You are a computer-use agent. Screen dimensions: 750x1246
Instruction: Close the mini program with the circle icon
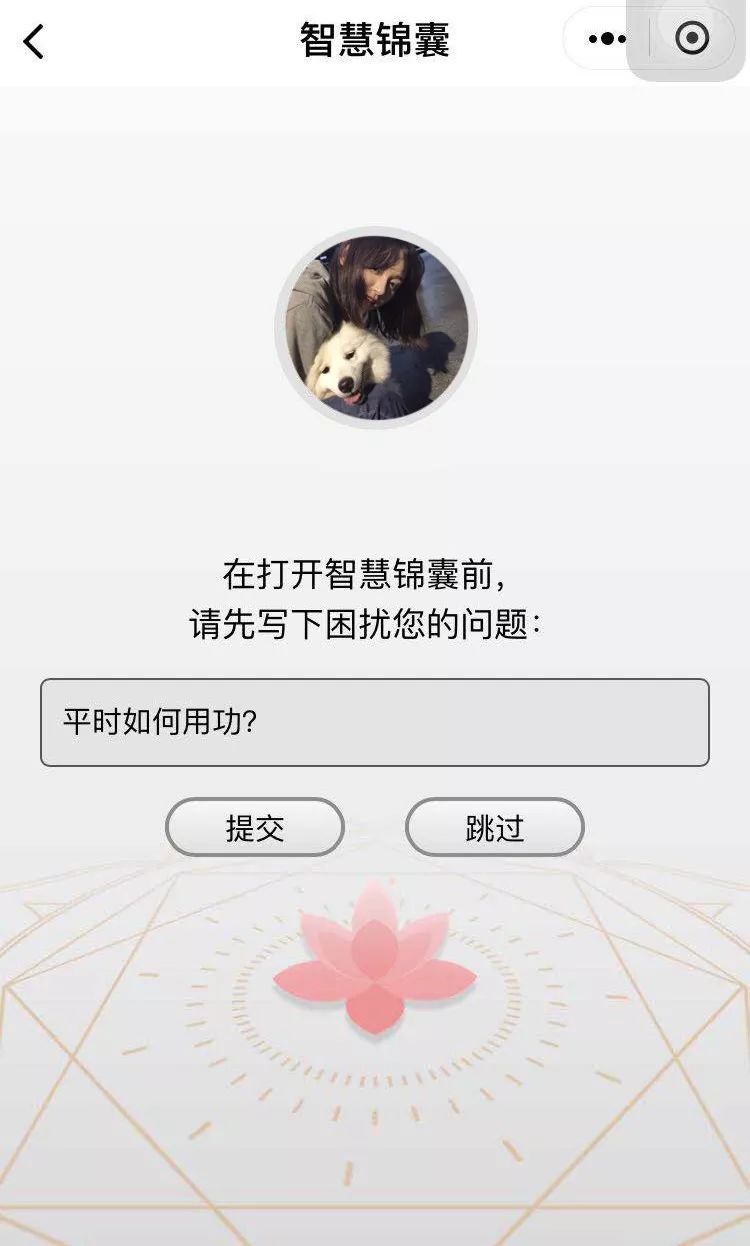[x=692, y=39]
